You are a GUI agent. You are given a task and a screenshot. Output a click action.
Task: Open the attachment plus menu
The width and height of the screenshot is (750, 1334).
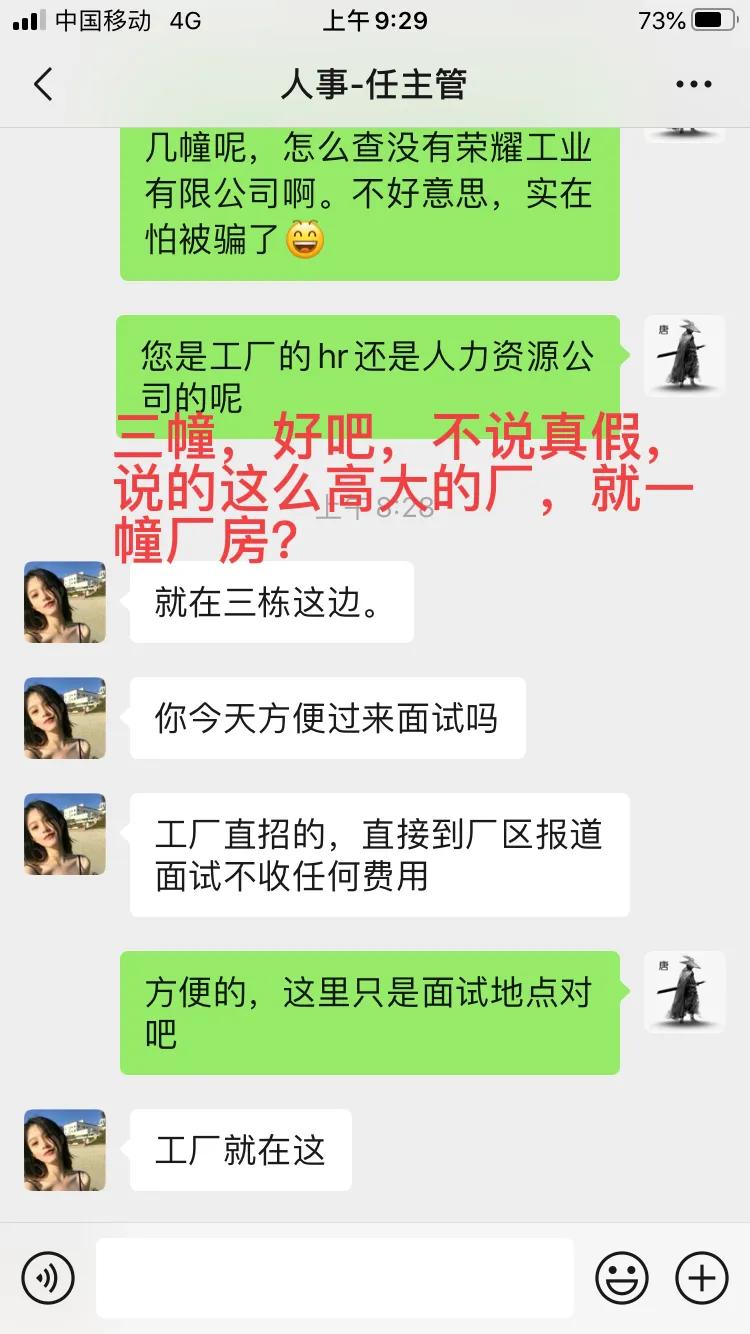point(702,1277)
